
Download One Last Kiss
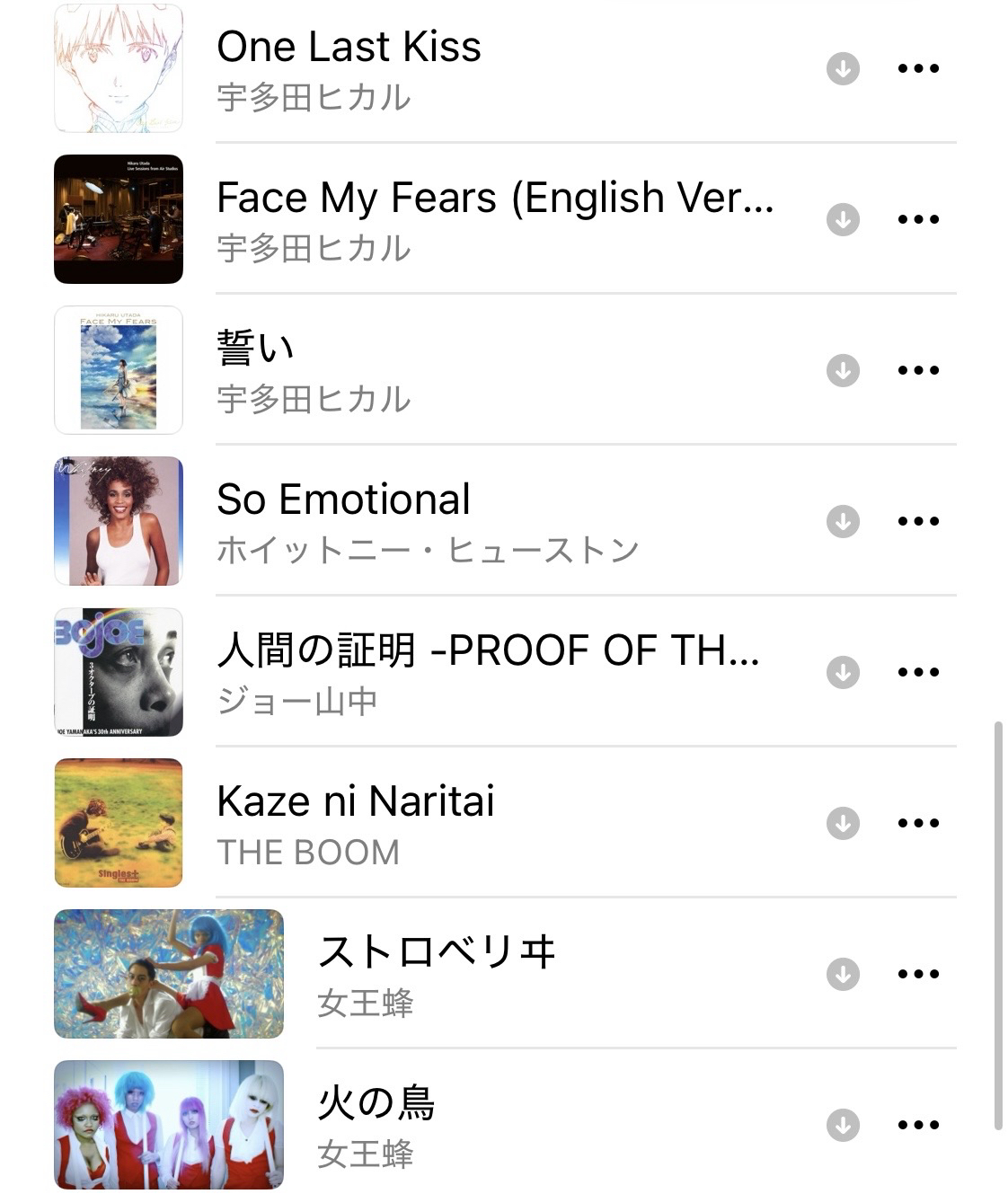pyautogui.click(x=843, y=68)
